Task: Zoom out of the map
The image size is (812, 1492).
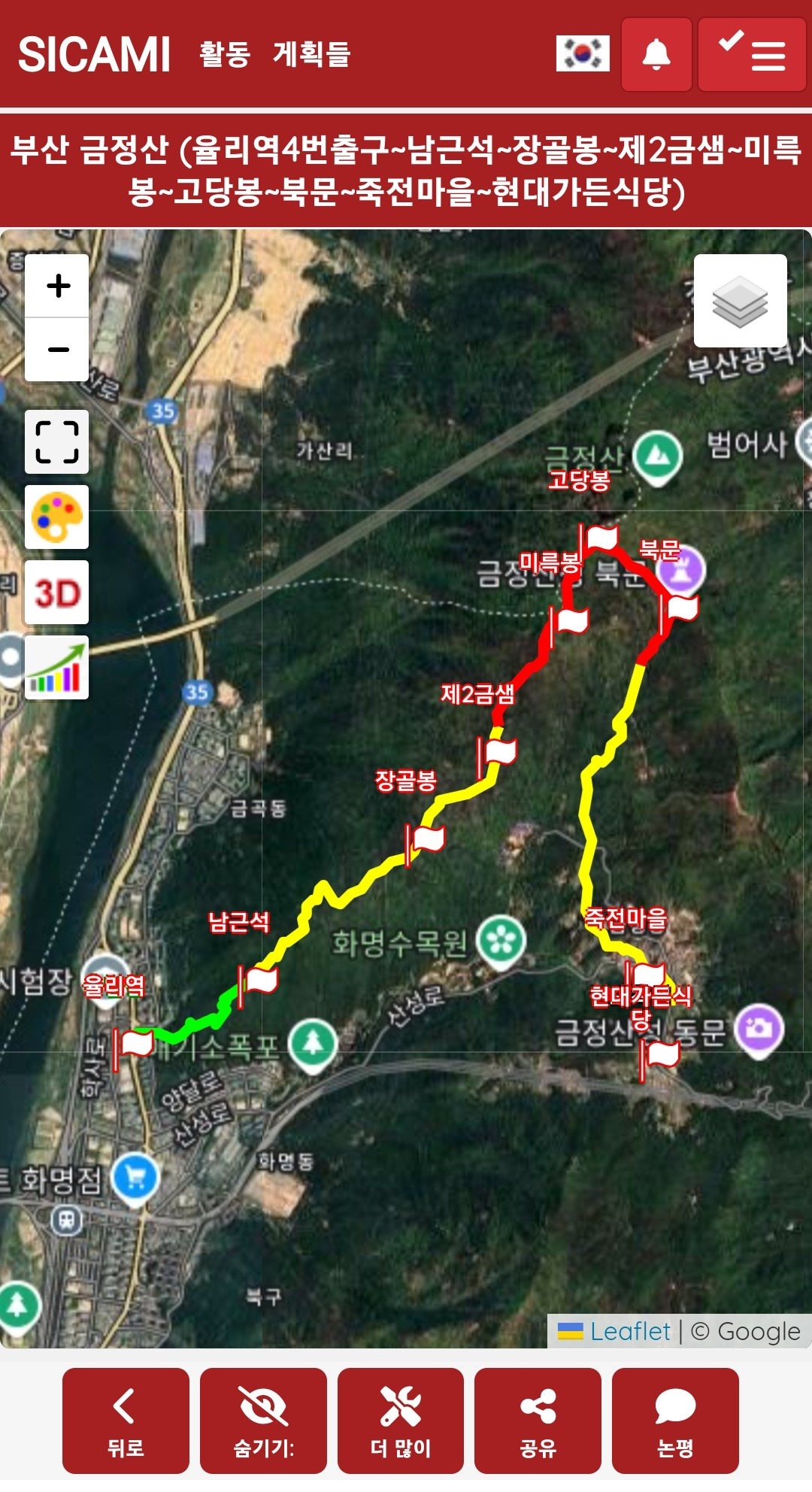Action: click(x=57, y=350)
